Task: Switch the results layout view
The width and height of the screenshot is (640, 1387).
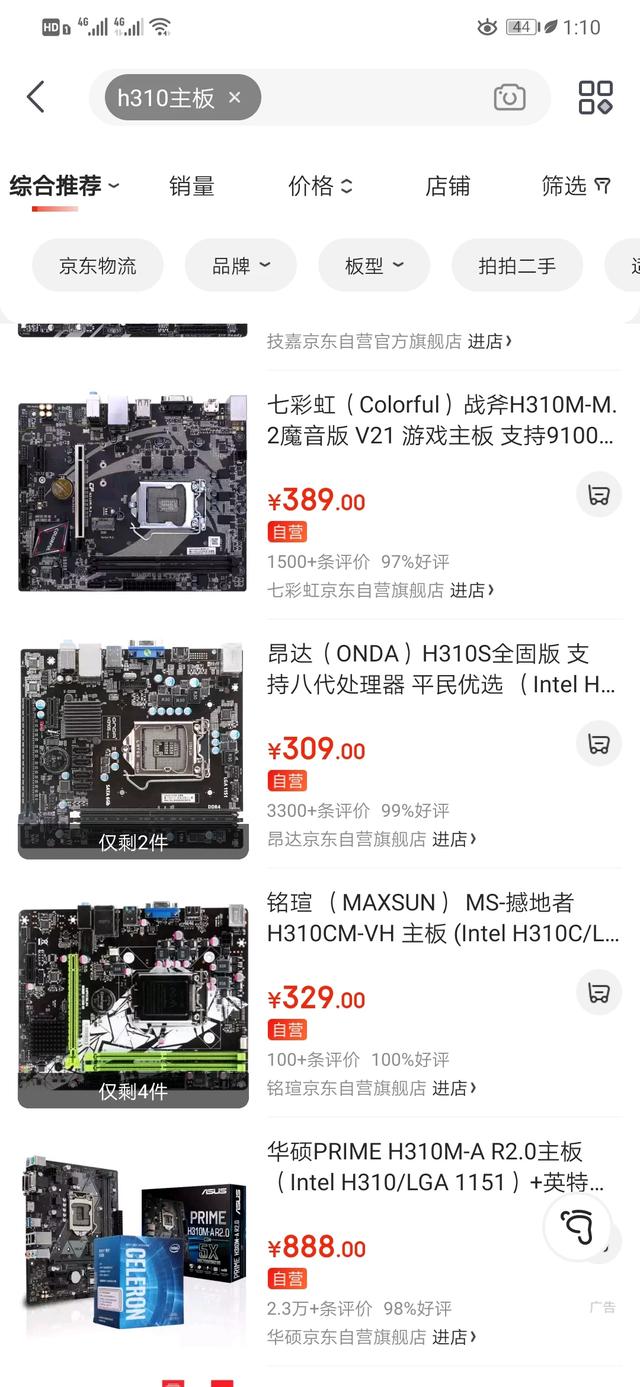Action: point(596,97)
